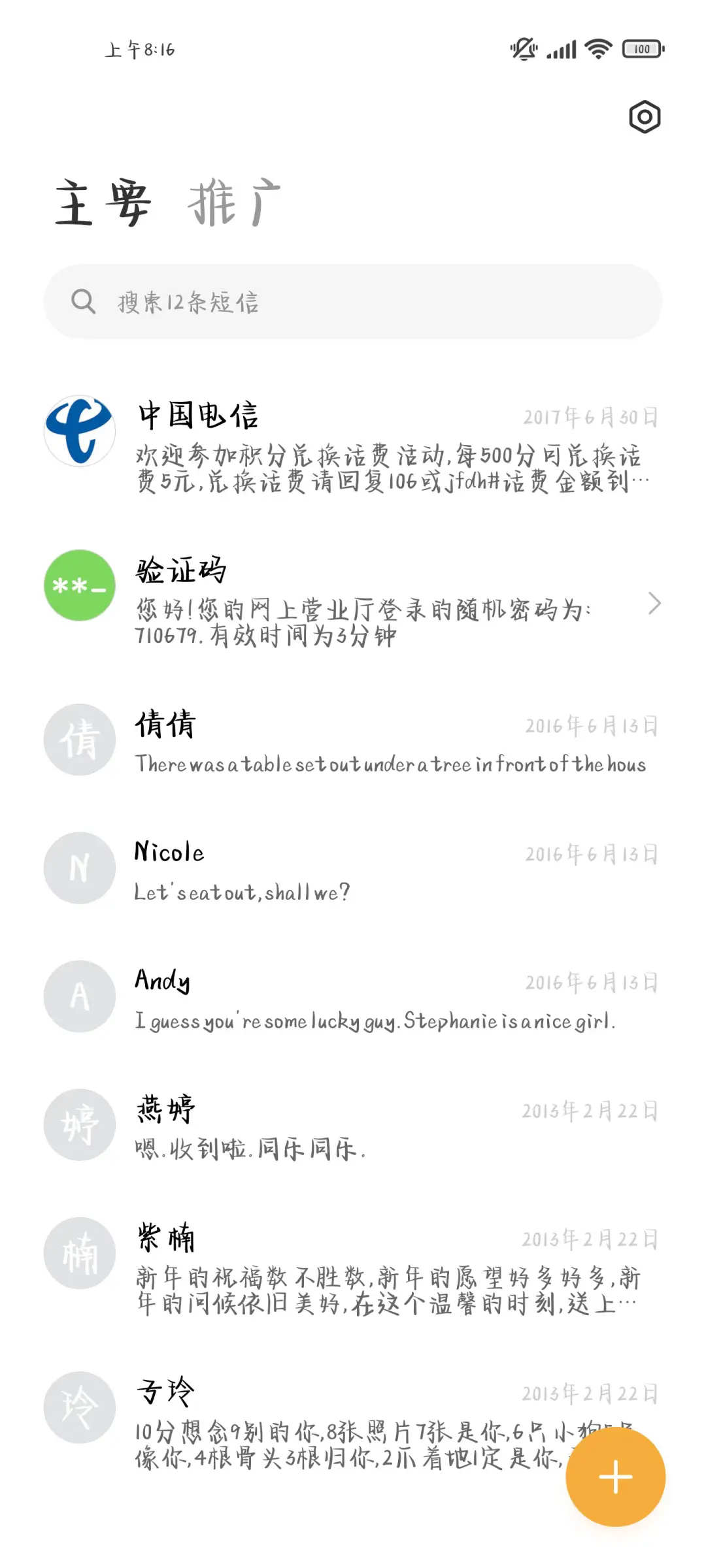Image resolution: width=706 pixels, height=1568 pixels.
Task: Tap the magnifier icon in search bar
Action: [82, 302]
